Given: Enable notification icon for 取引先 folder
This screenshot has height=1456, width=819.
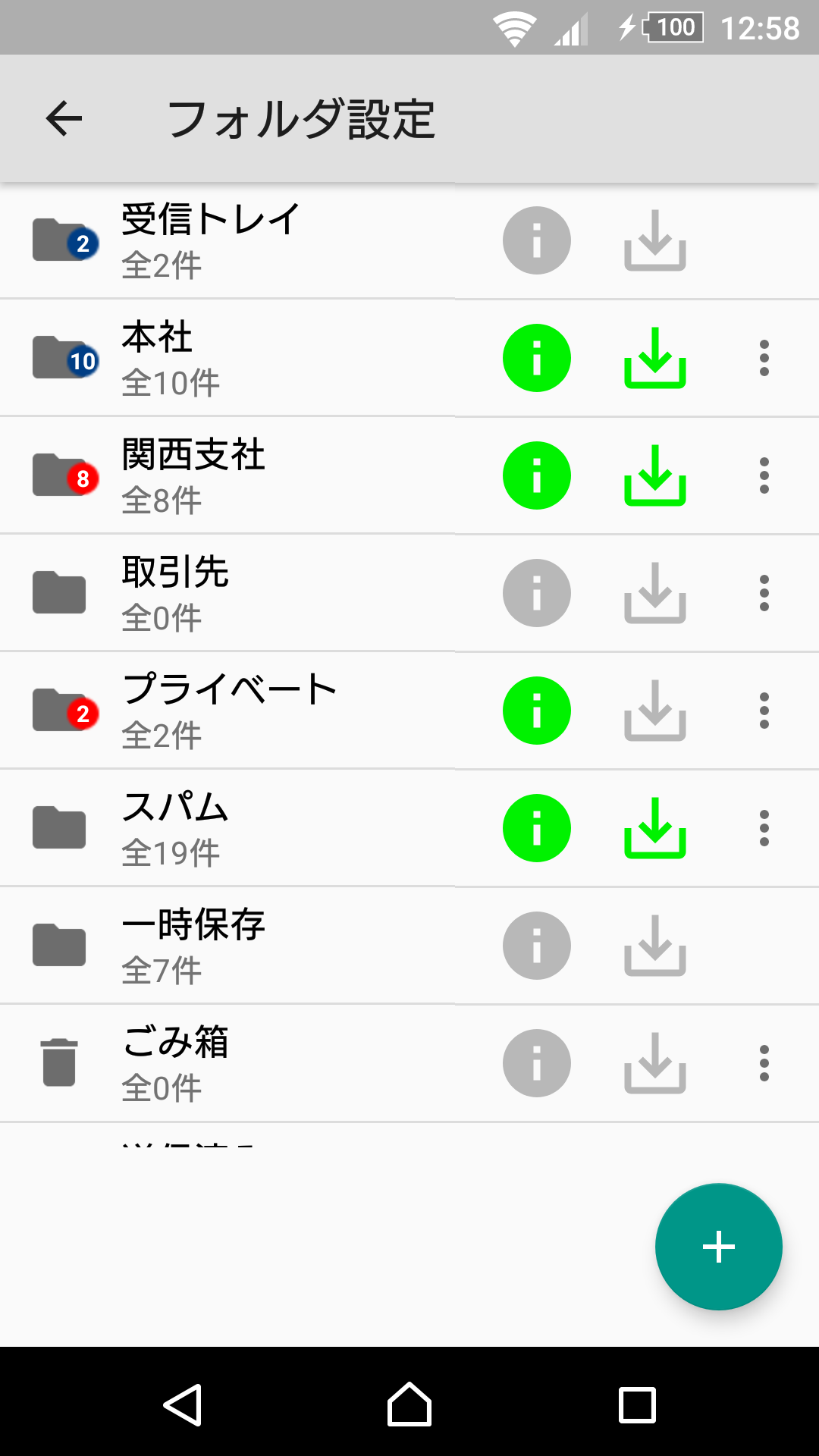Looking at the screenshot, I should point(536,593).
